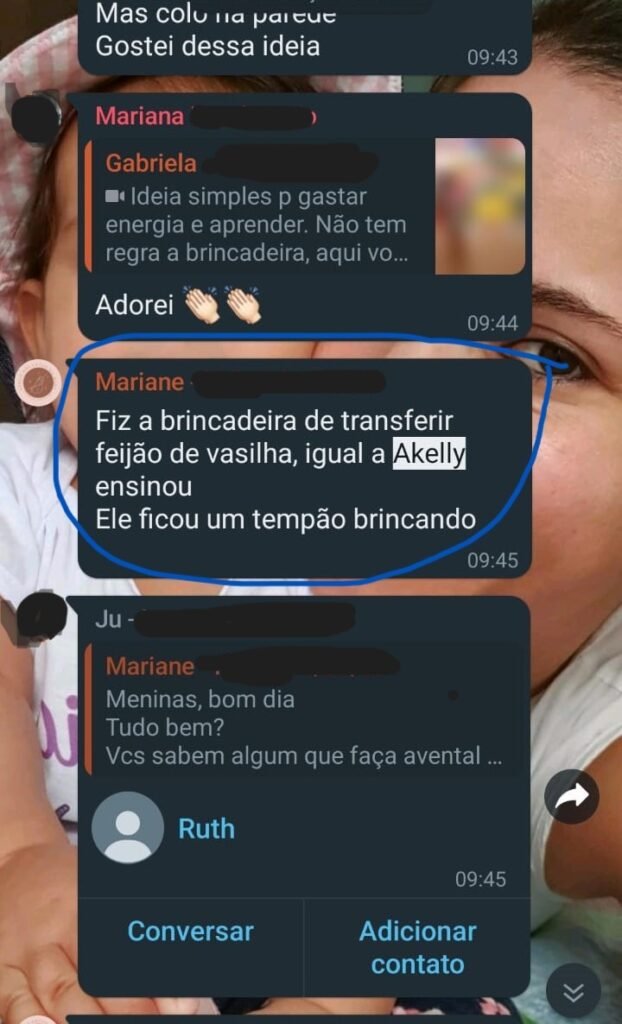Tap the sender name Mariana above the Adorei message
The width and height of the screenshot is (622, 1024).
pyautogui.click(x=139, y=116)
